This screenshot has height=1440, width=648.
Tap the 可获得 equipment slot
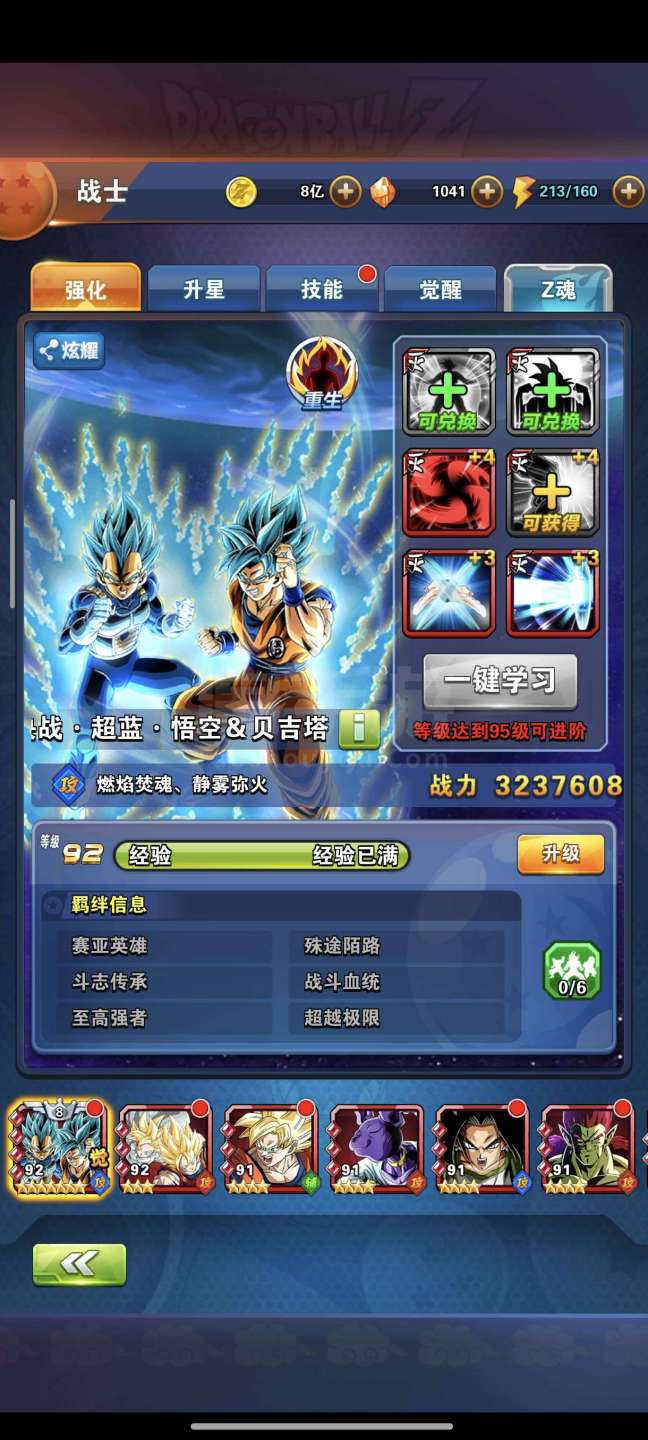[x=552, y=492]
